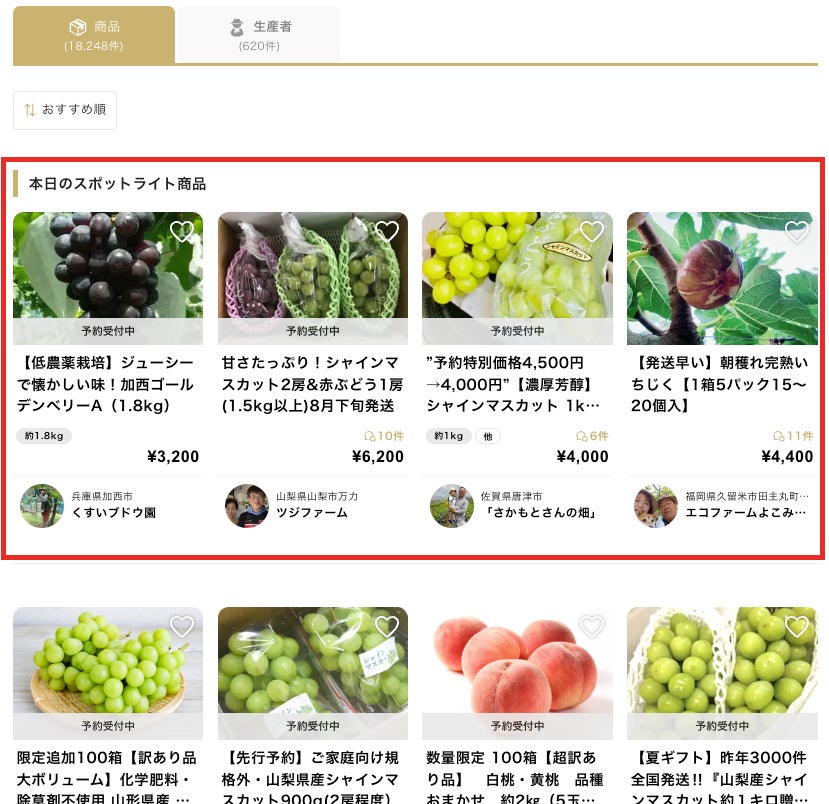
Task: Open the エコファームよこみ producer profile
Action: coord(745,512)
